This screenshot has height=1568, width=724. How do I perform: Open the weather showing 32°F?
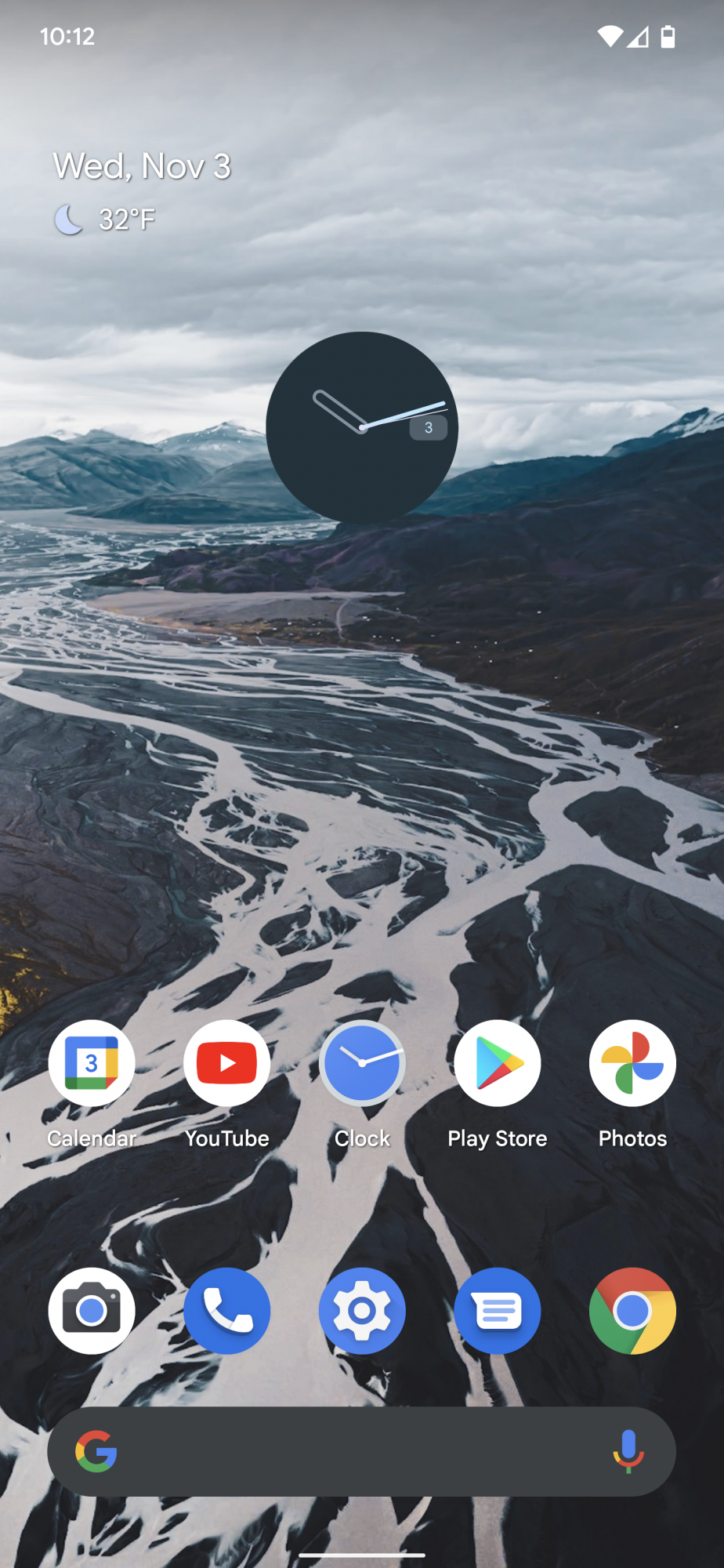(x=106, y=220)
